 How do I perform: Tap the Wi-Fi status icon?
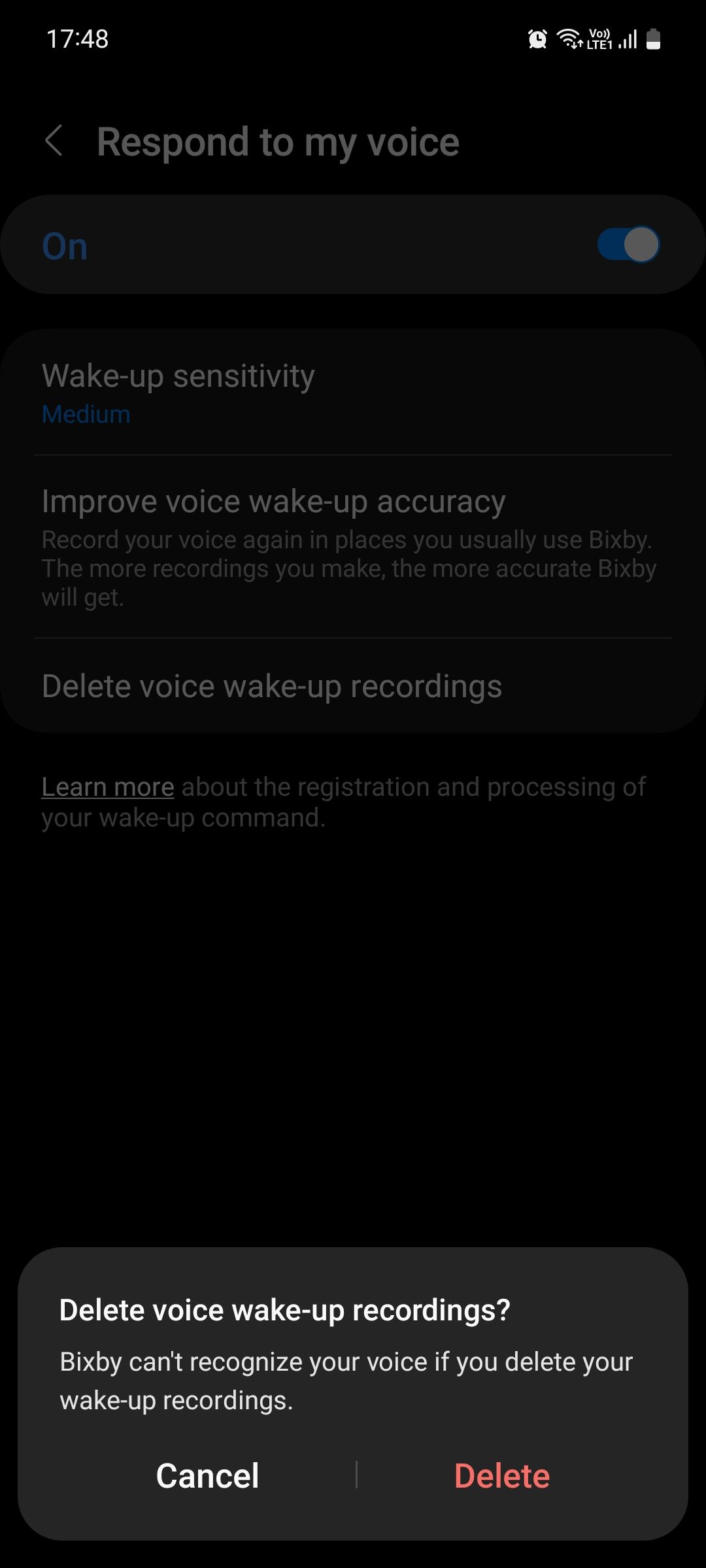568,39
